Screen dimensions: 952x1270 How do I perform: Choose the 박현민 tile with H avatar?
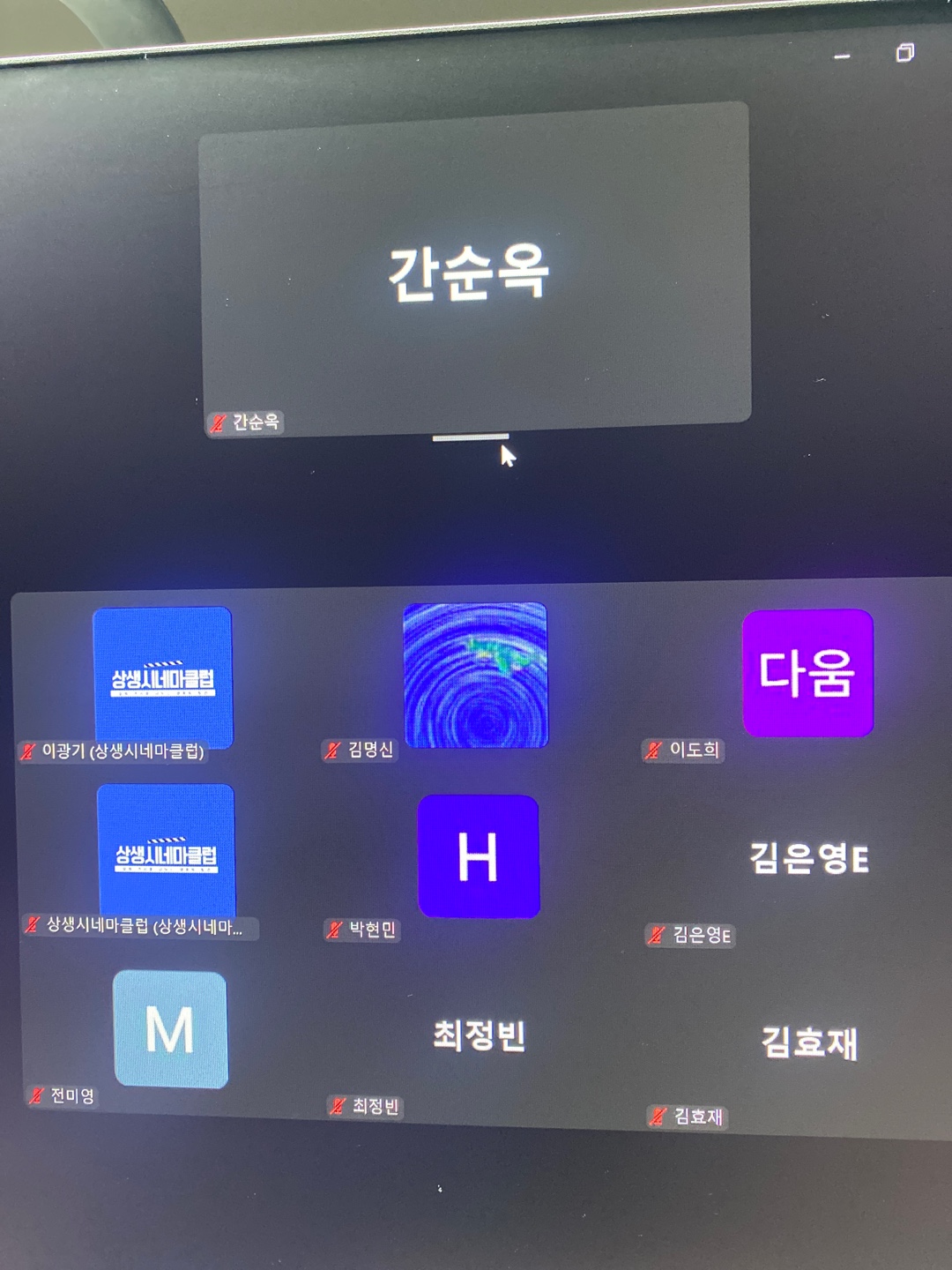[478, 856]
